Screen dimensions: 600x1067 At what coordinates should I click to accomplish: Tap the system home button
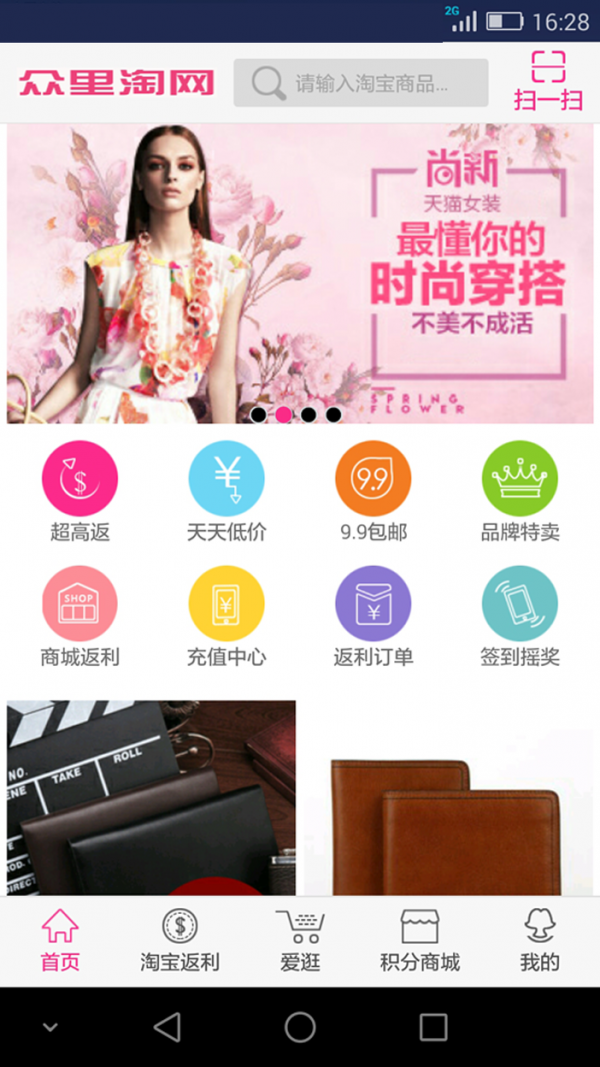(300, 1027)
